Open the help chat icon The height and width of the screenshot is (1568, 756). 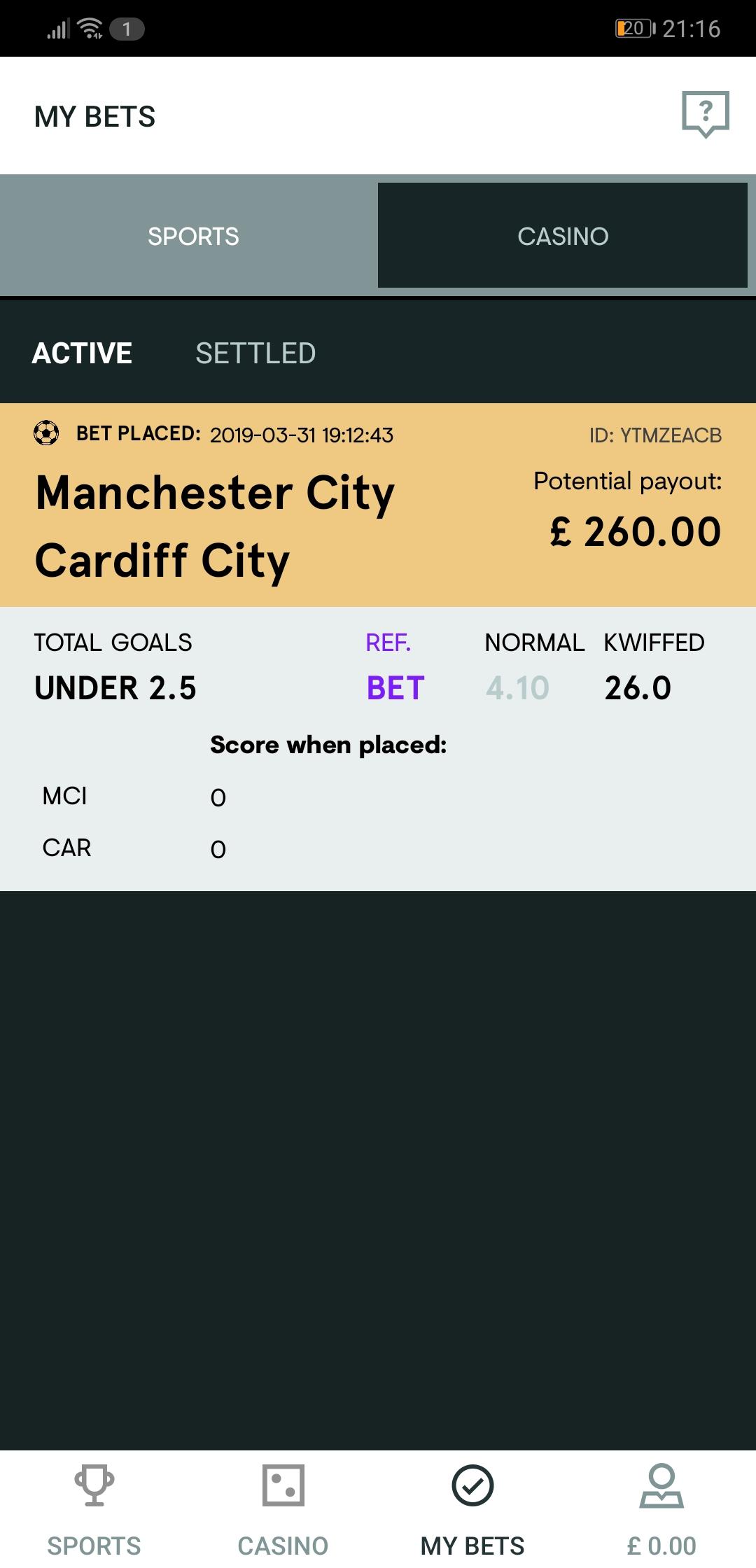[706, 114]
